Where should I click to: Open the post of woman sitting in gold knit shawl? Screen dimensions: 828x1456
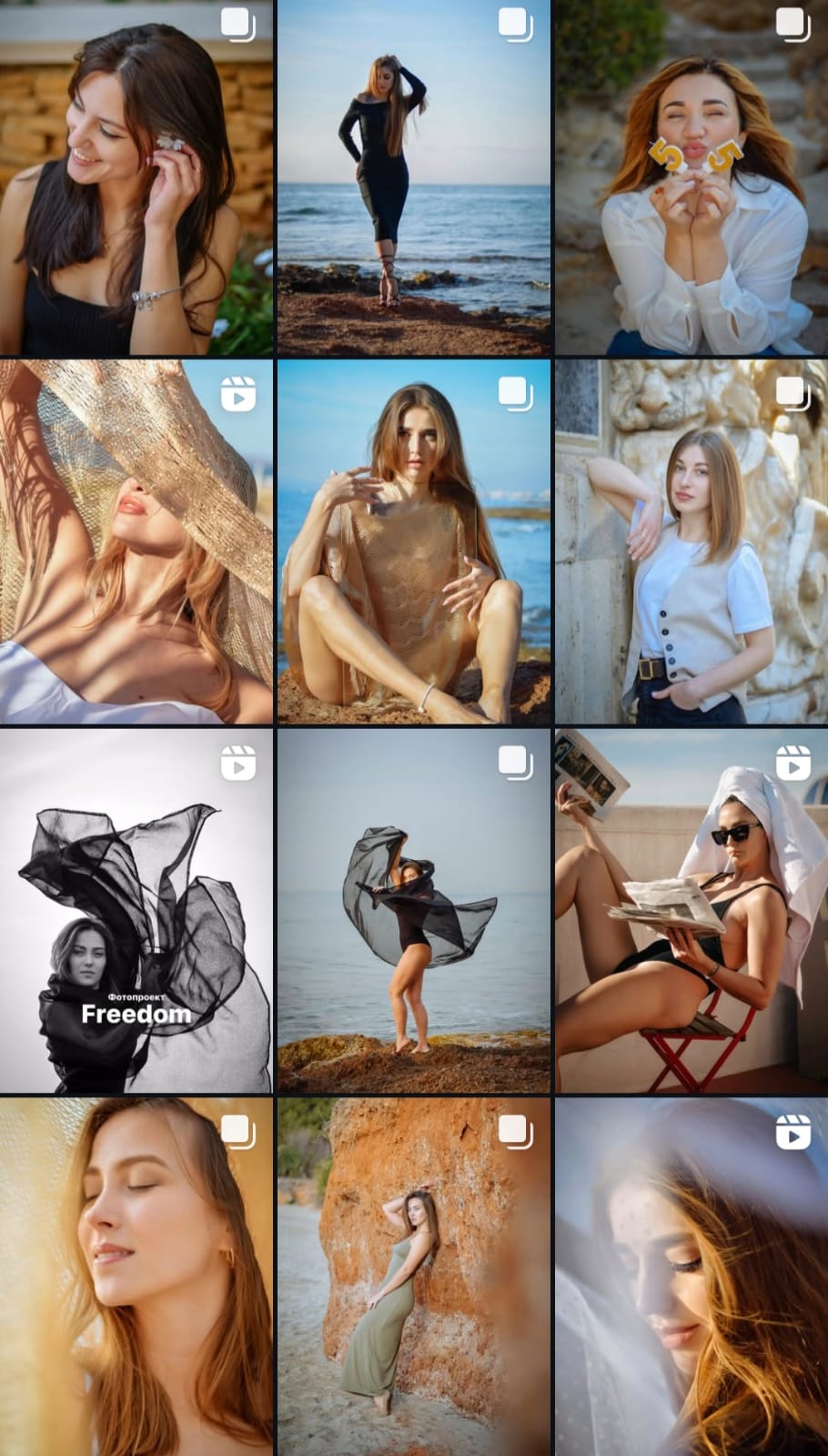(x=414, y=541)
